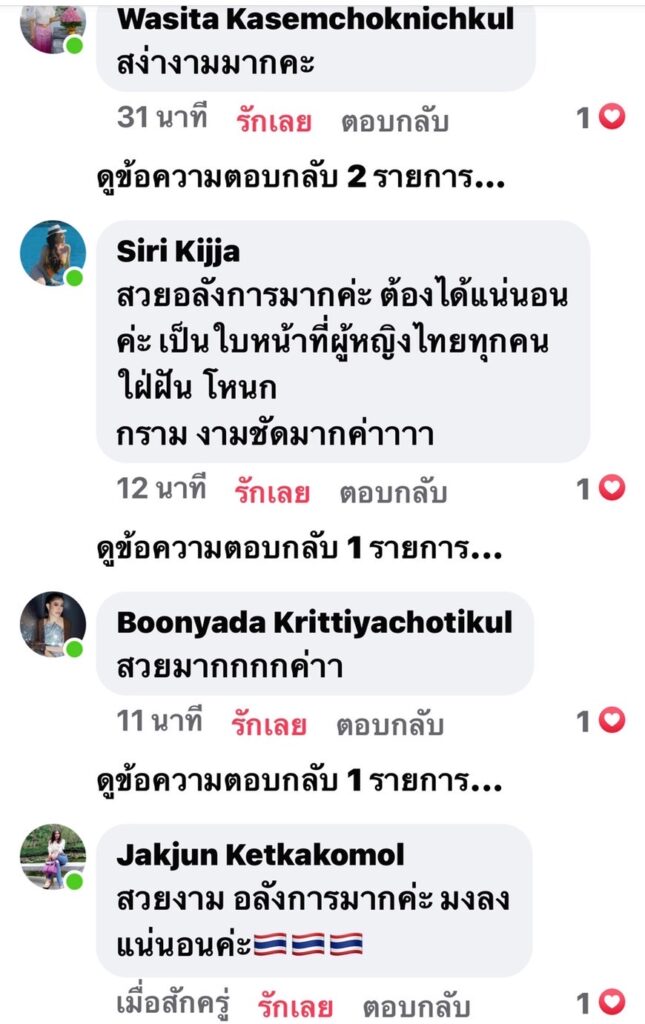645x1024 pixels.
Task: Reply to Wasita Kasemchoknichkul's comment
Action: pos(395,121)
